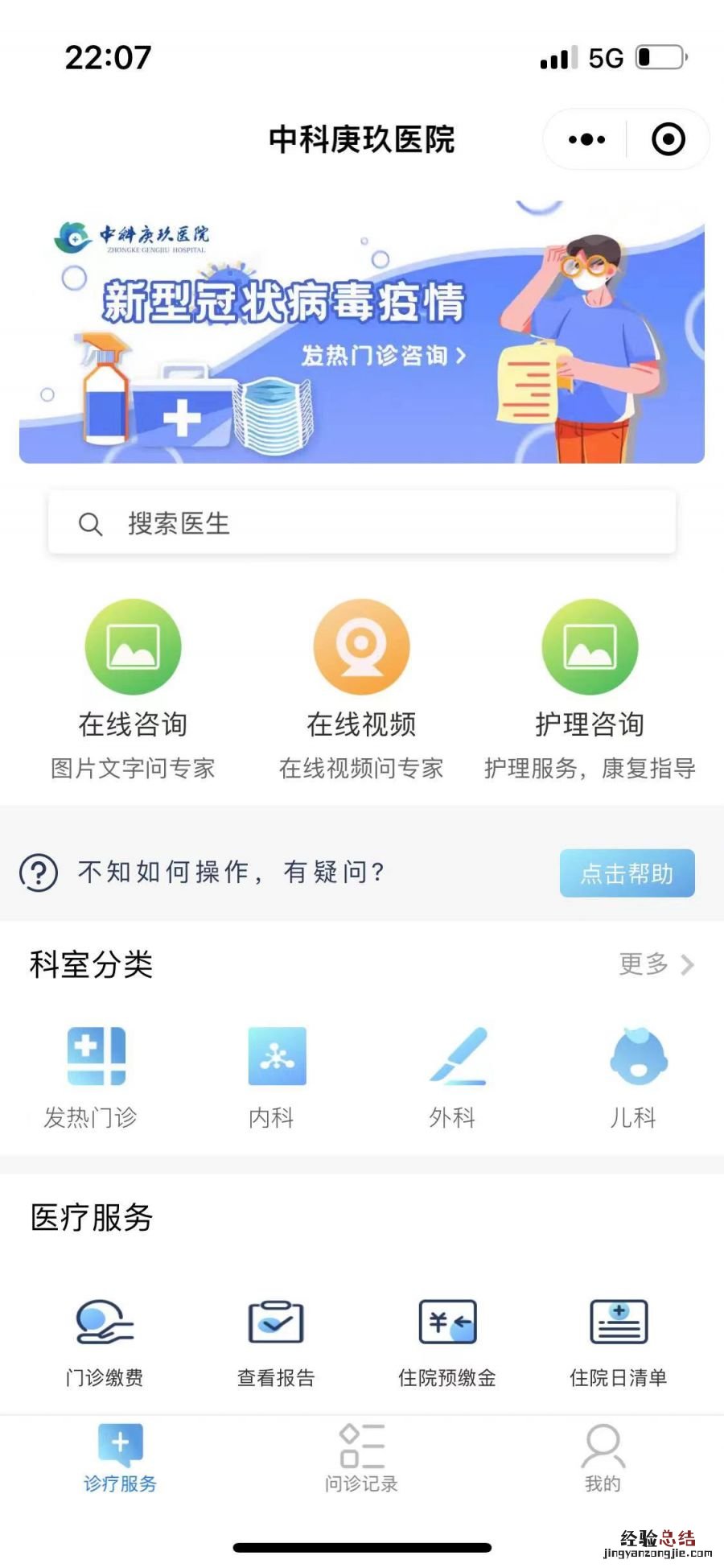724x1568 pixels.
Task: View 更多 departments
Action: [x=655, y=963]
